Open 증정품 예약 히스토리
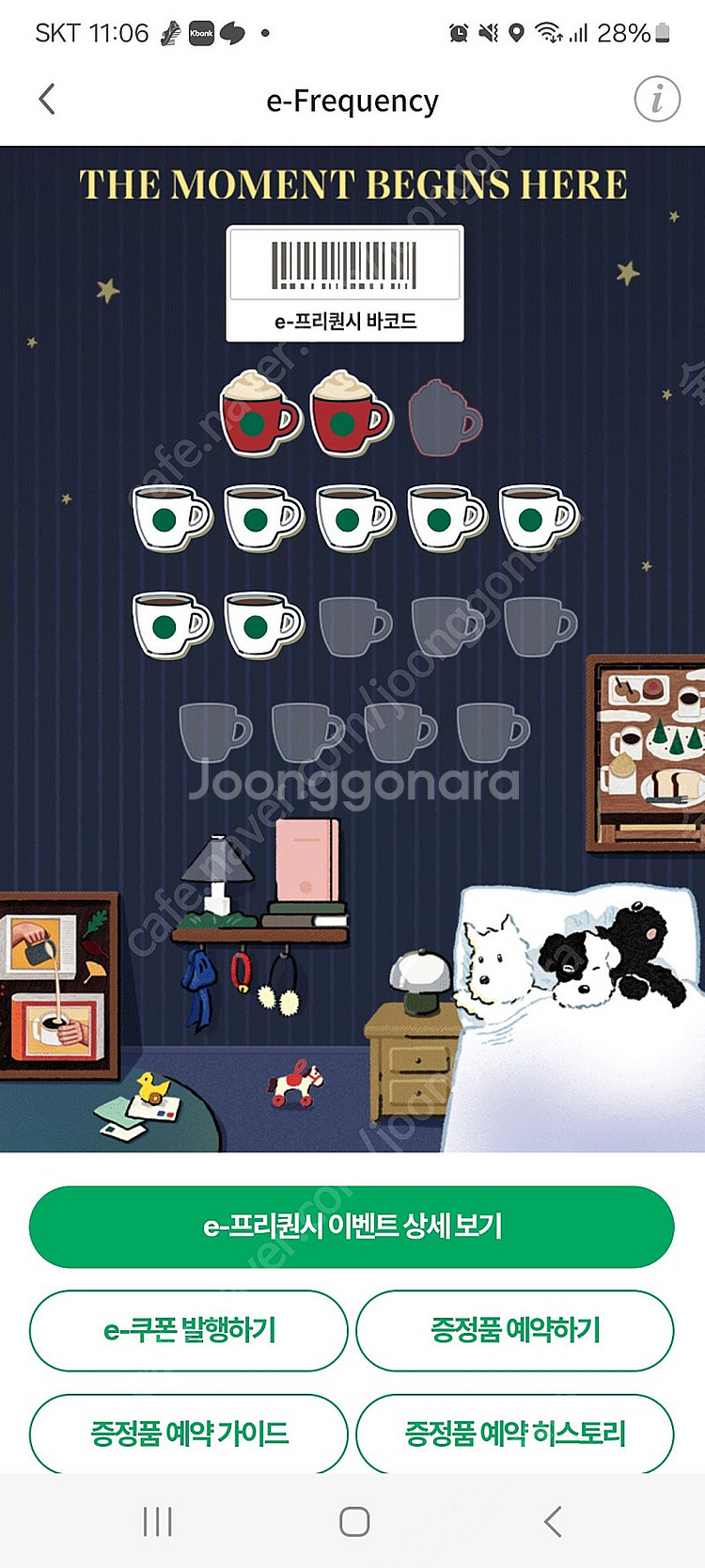The height and width of the screenshot is (1568, 705). 515,1433
